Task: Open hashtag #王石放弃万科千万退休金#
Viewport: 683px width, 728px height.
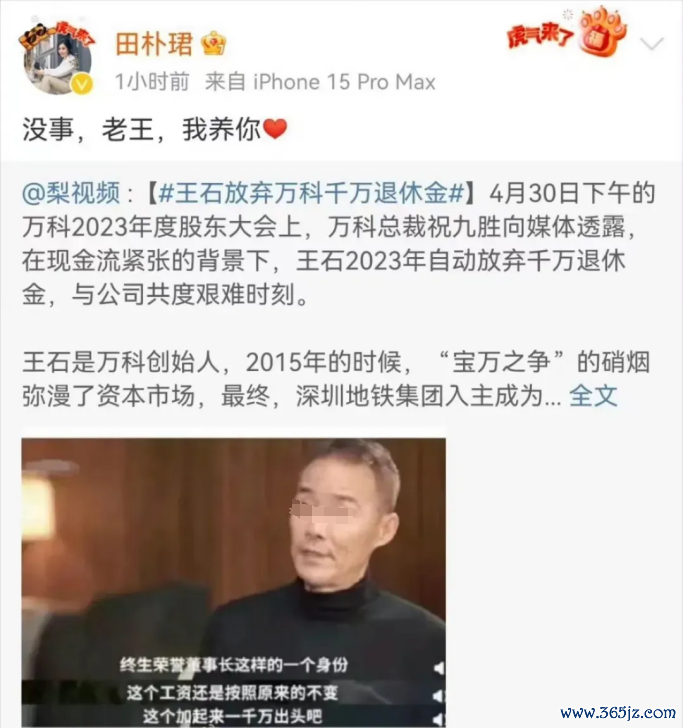Action: coord(308,191)
